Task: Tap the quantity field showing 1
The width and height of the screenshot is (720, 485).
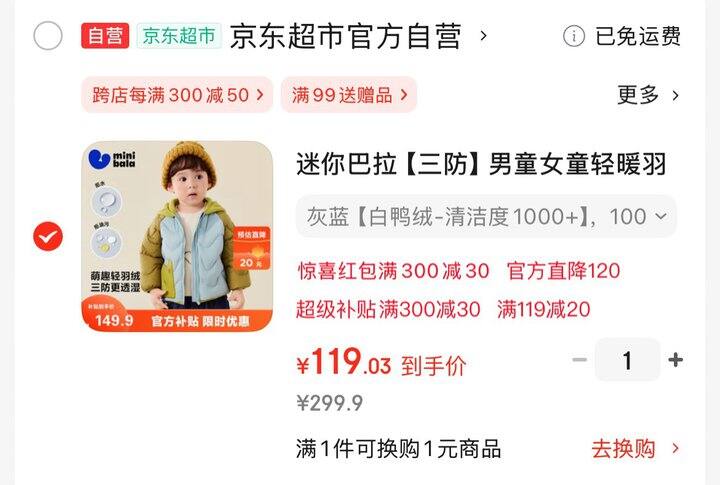Action: (x=627, y=360)
